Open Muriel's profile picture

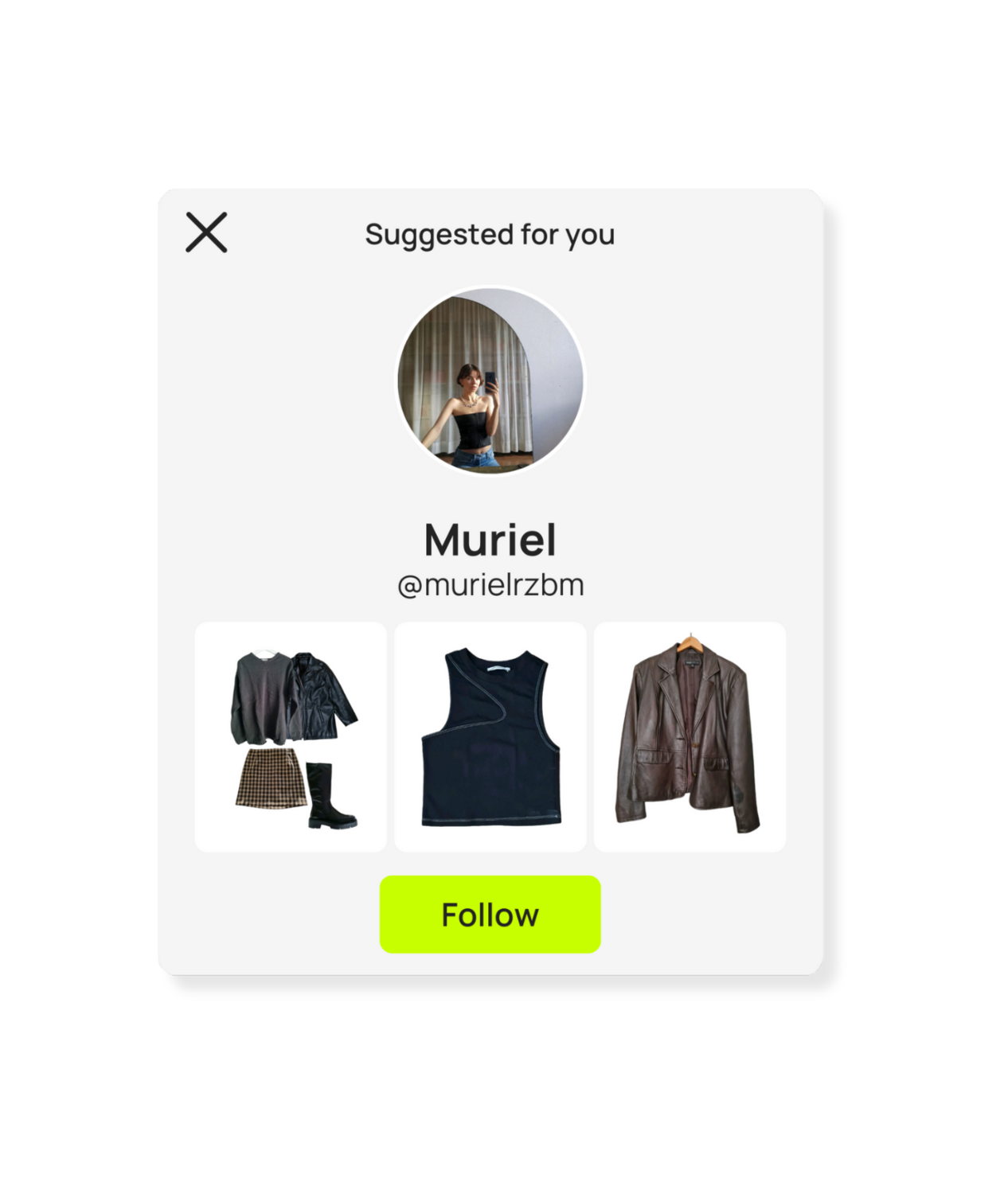coord(490,380)
